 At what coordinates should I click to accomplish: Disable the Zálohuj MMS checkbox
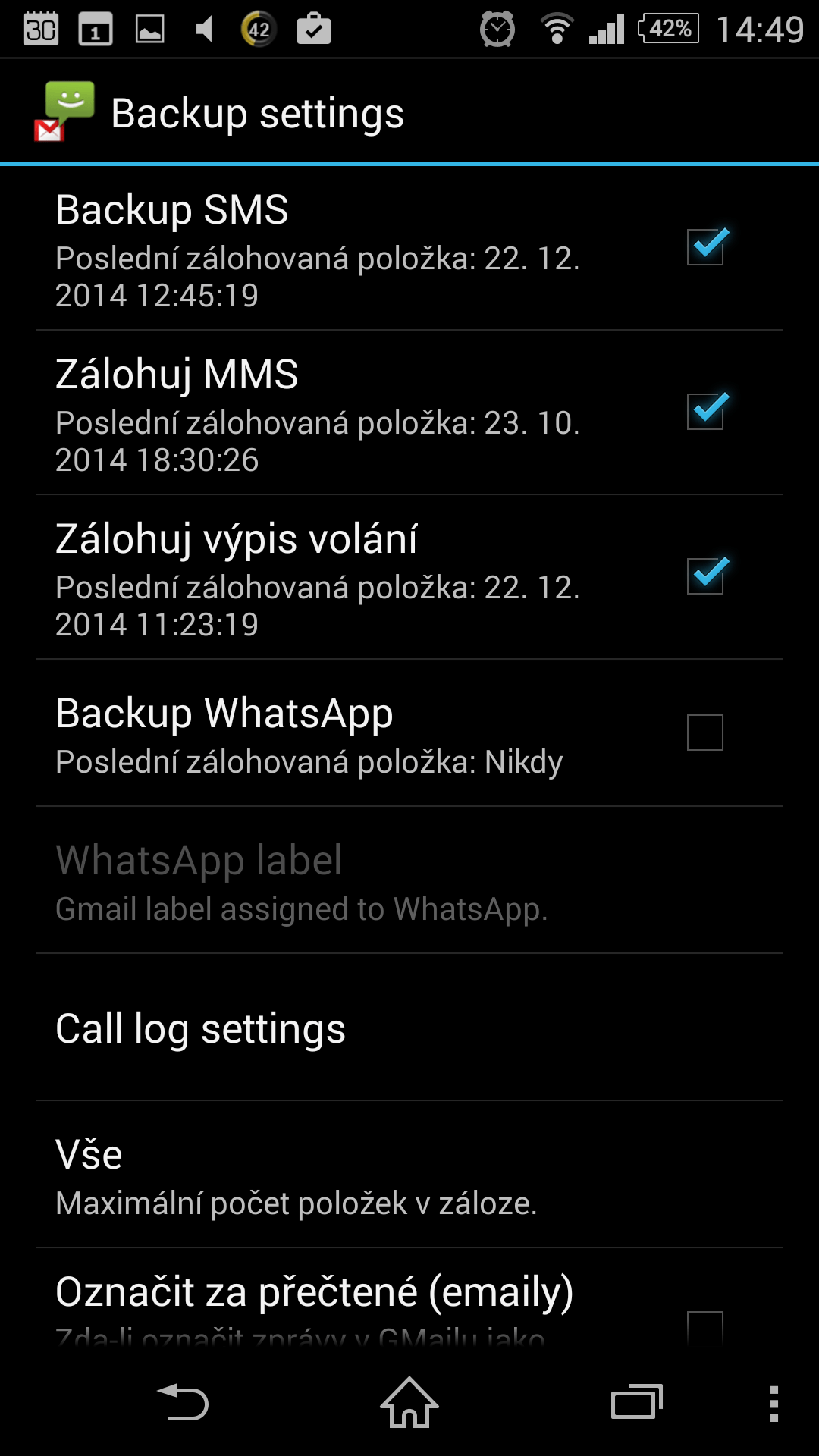[x=706, y=412]
